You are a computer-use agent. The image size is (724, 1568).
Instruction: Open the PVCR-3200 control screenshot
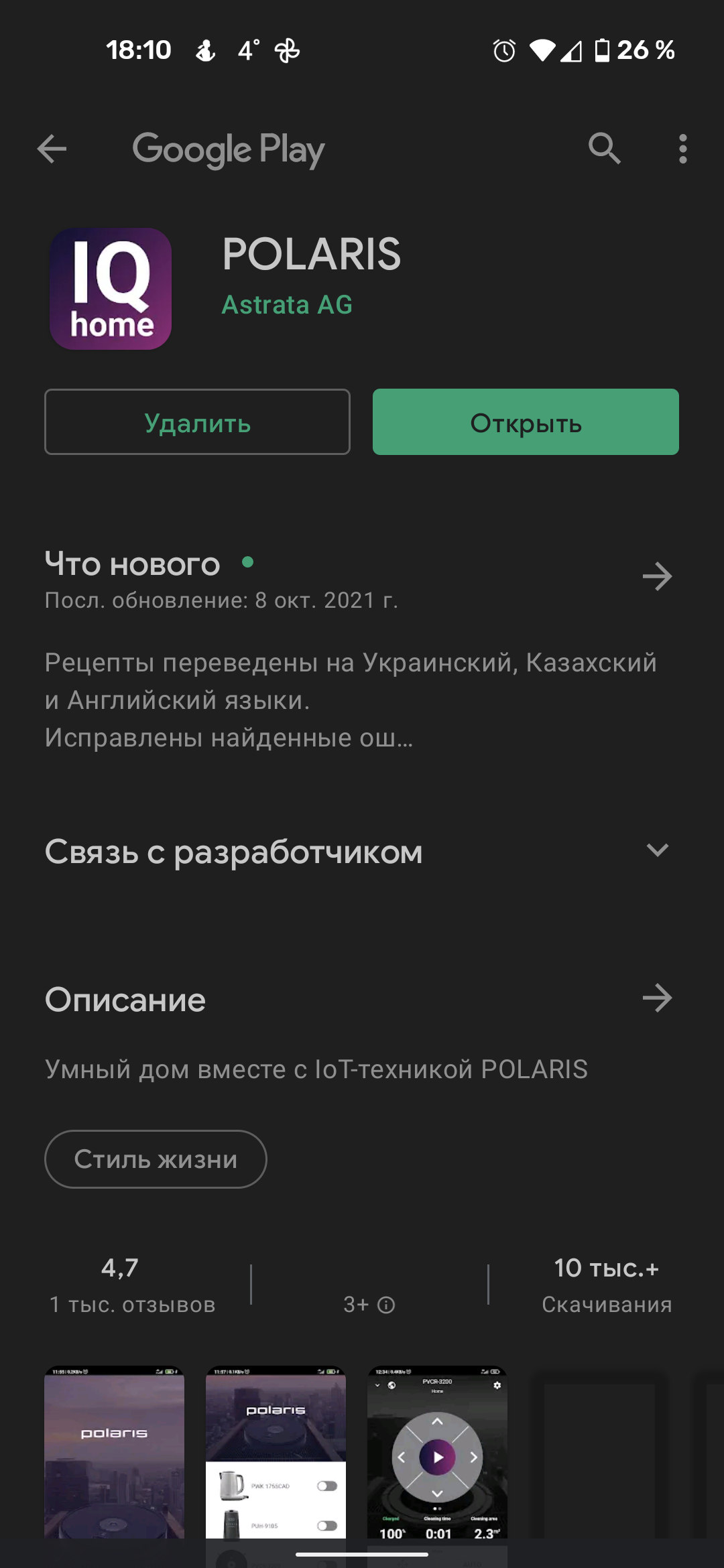[437, 1451]
